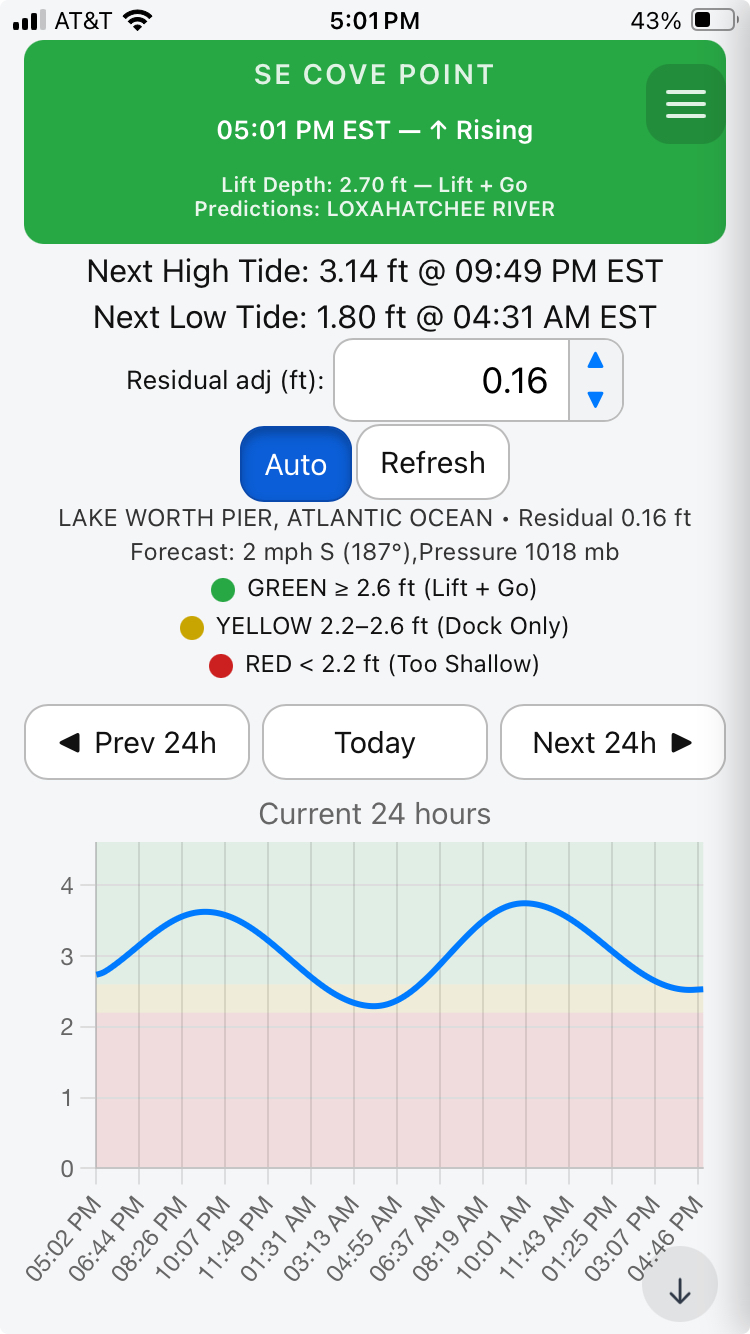Select the GREEN Lift + Go legend dot
The width and height of the screenshot is (750, 1334).
pos(222,590)
